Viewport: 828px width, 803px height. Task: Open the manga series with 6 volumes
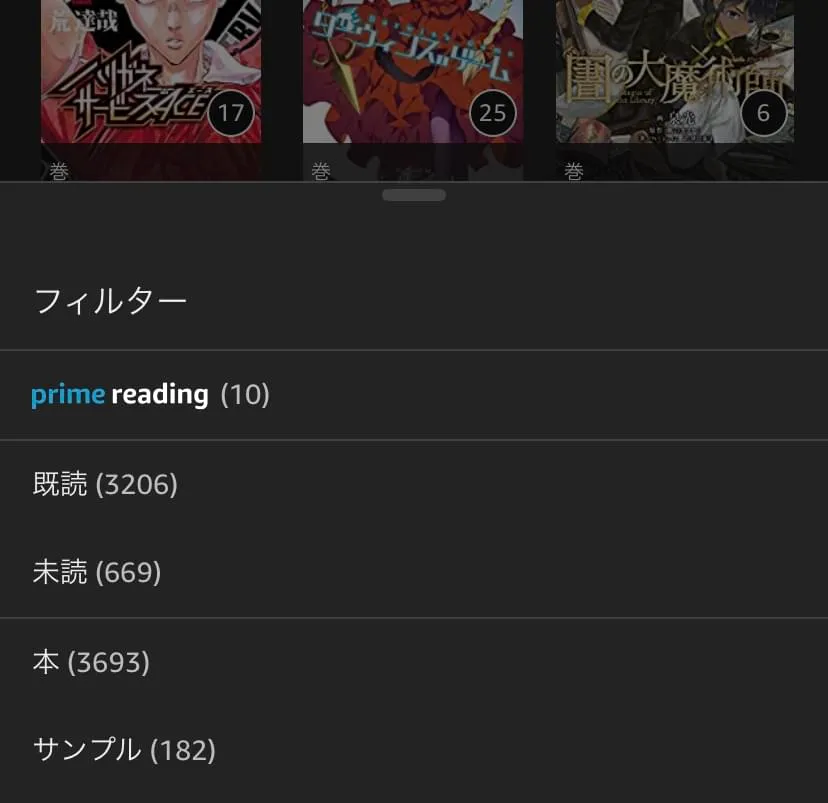point(675,75)
